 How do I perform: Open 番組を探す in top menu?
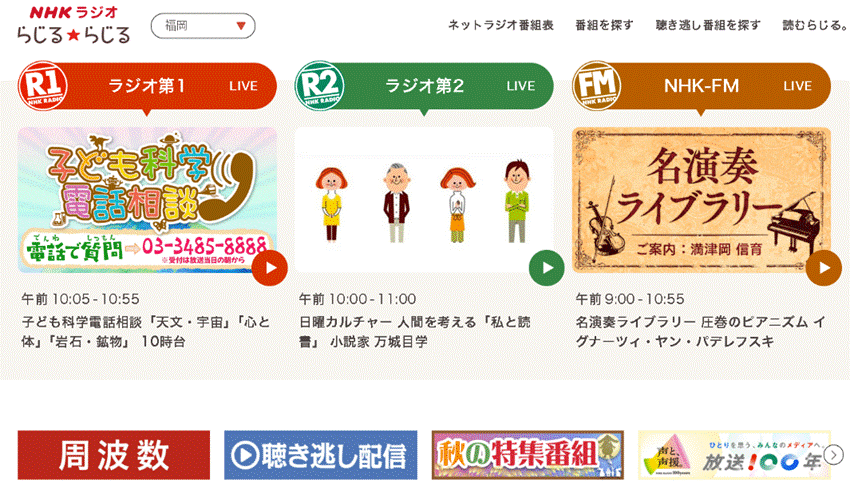(604, 26)
